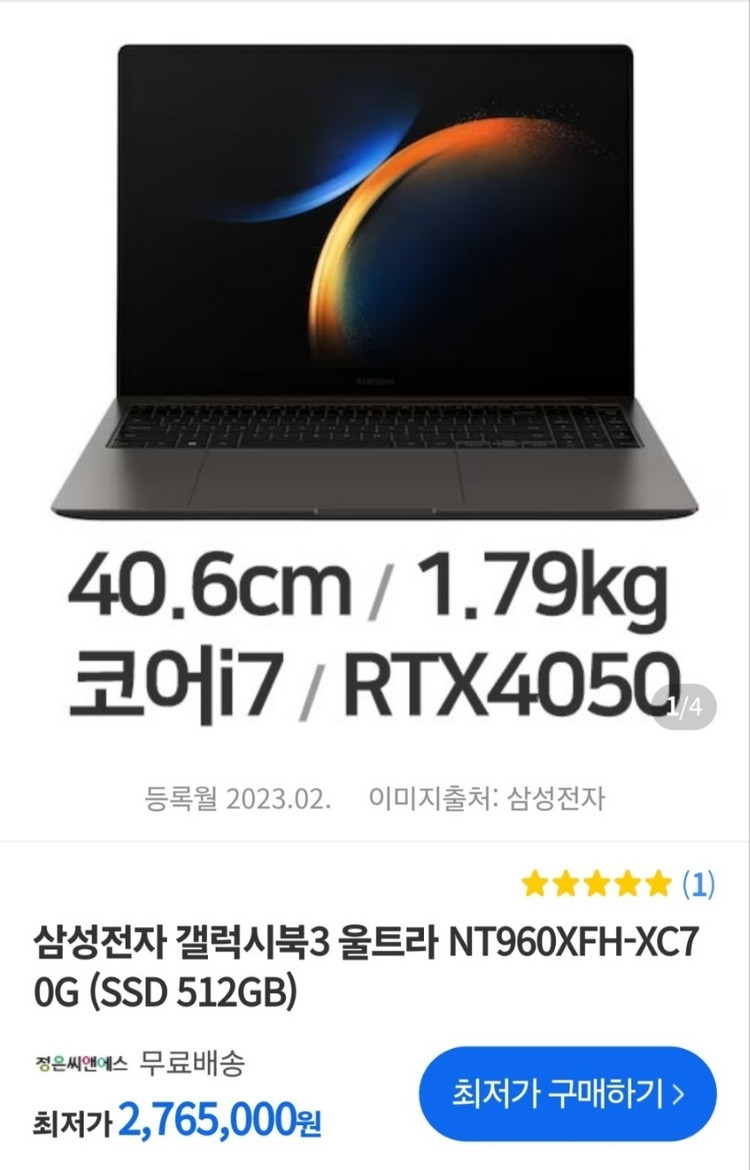Open the NT960XFH-XC70G product title link
This screenshot has width=750, height=1170.
tap(375, 960)
